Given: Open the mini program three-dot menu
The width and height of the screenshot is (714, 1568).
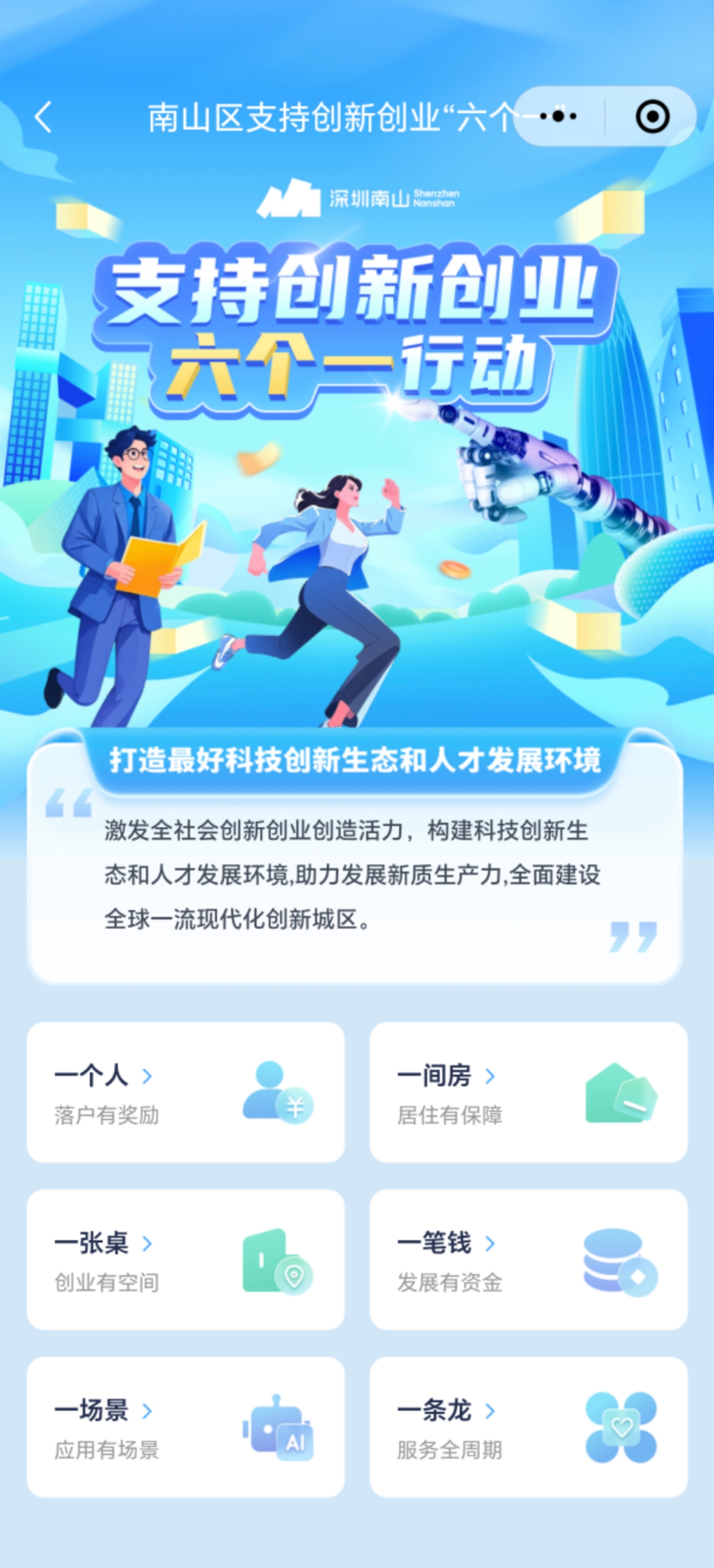Looking at the screenshot, I should pos(558,116).
